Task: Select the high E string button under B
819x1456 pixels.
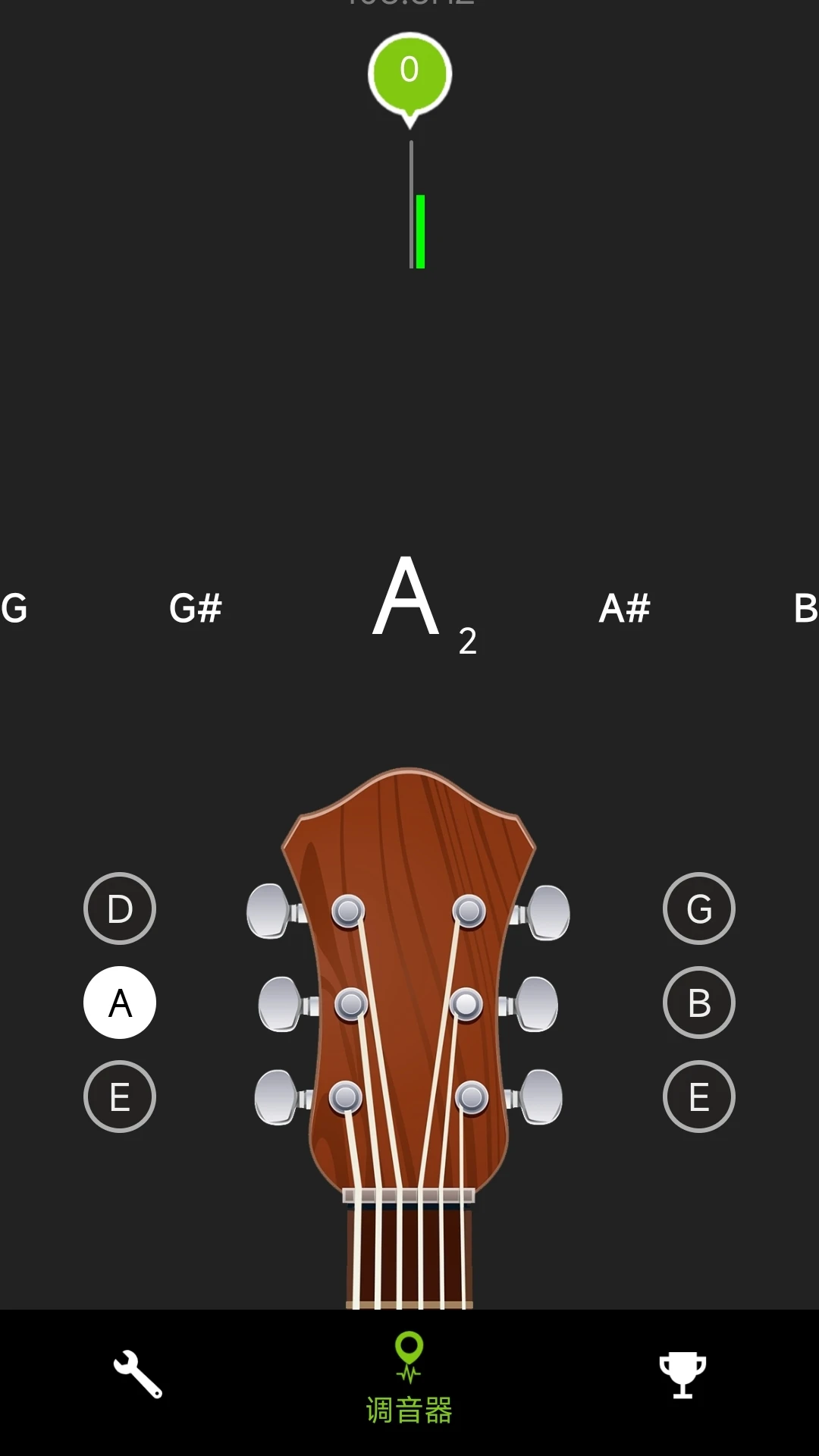Action: [698, 1097]
